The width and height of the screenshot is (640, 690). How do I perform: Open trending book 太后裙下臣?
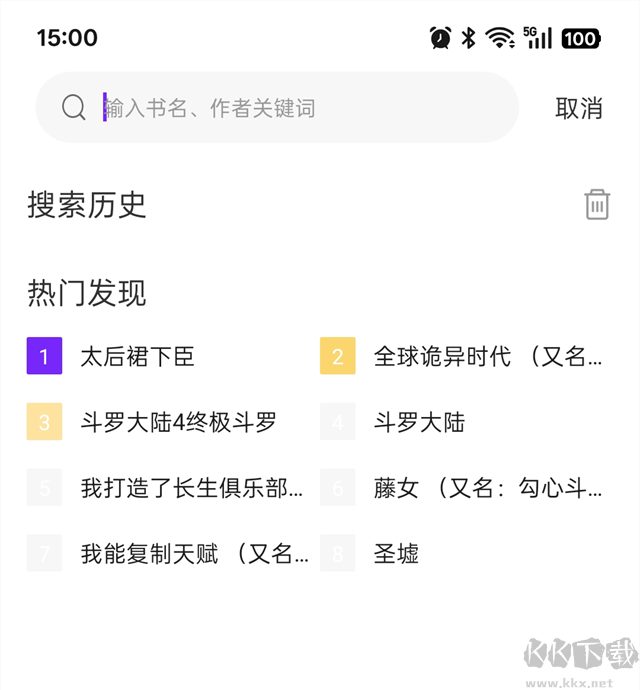pyautogui.click(x=137, y=356)
